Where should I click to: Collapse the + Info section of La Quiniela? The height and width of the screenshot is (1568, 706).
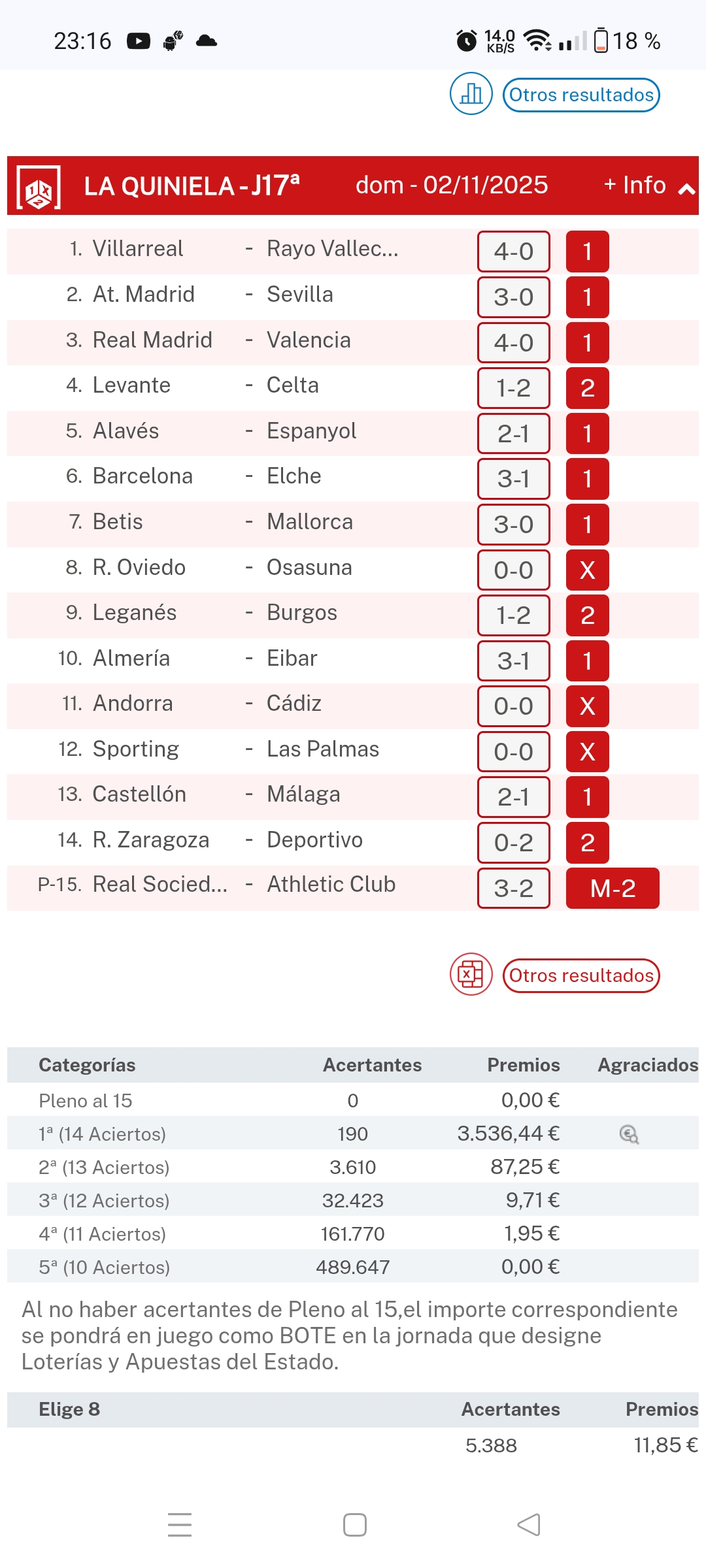(x=648, y=186)
